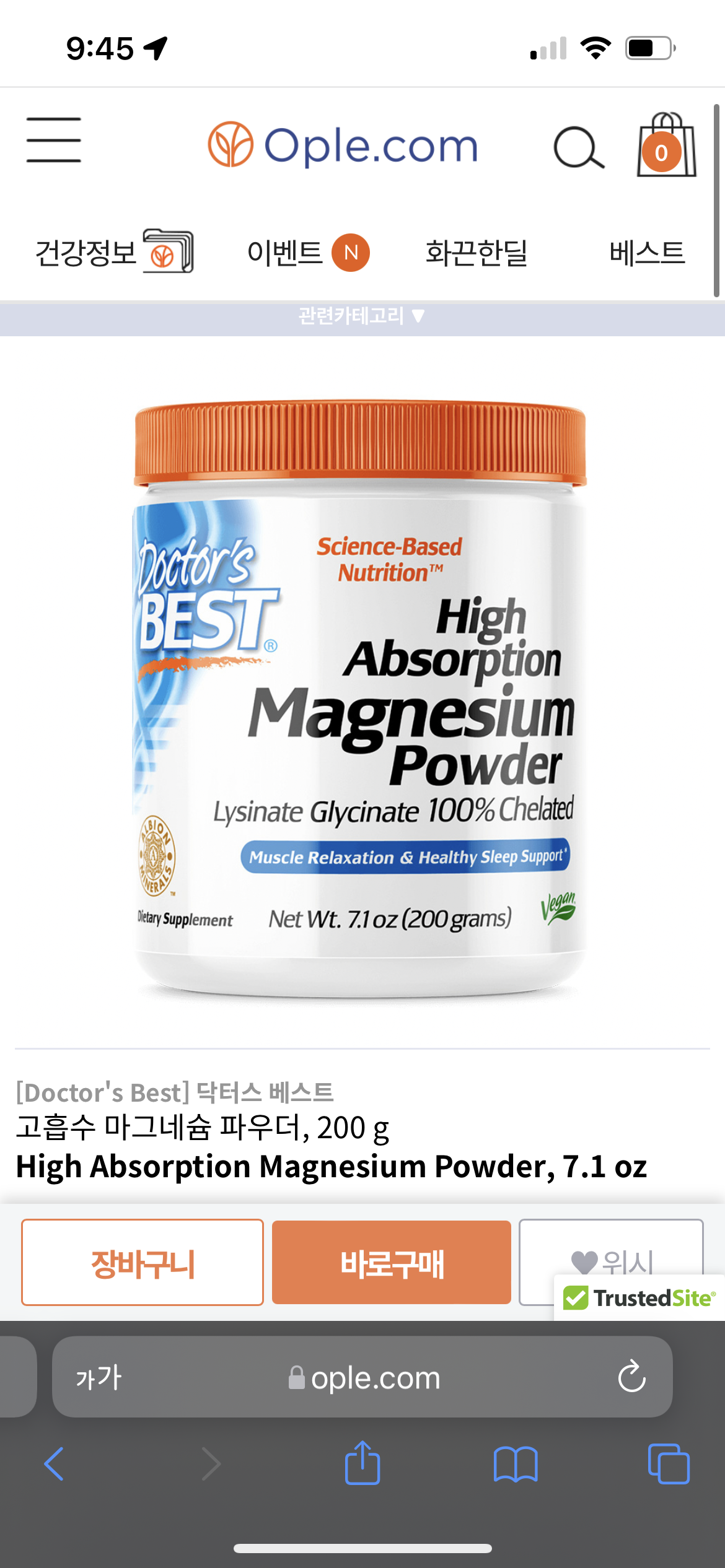Screen dimensions: 725x1568
Task: Expand the 관련카테고리 dropdown
Action: pyautogui.click(x=362, y=316)
